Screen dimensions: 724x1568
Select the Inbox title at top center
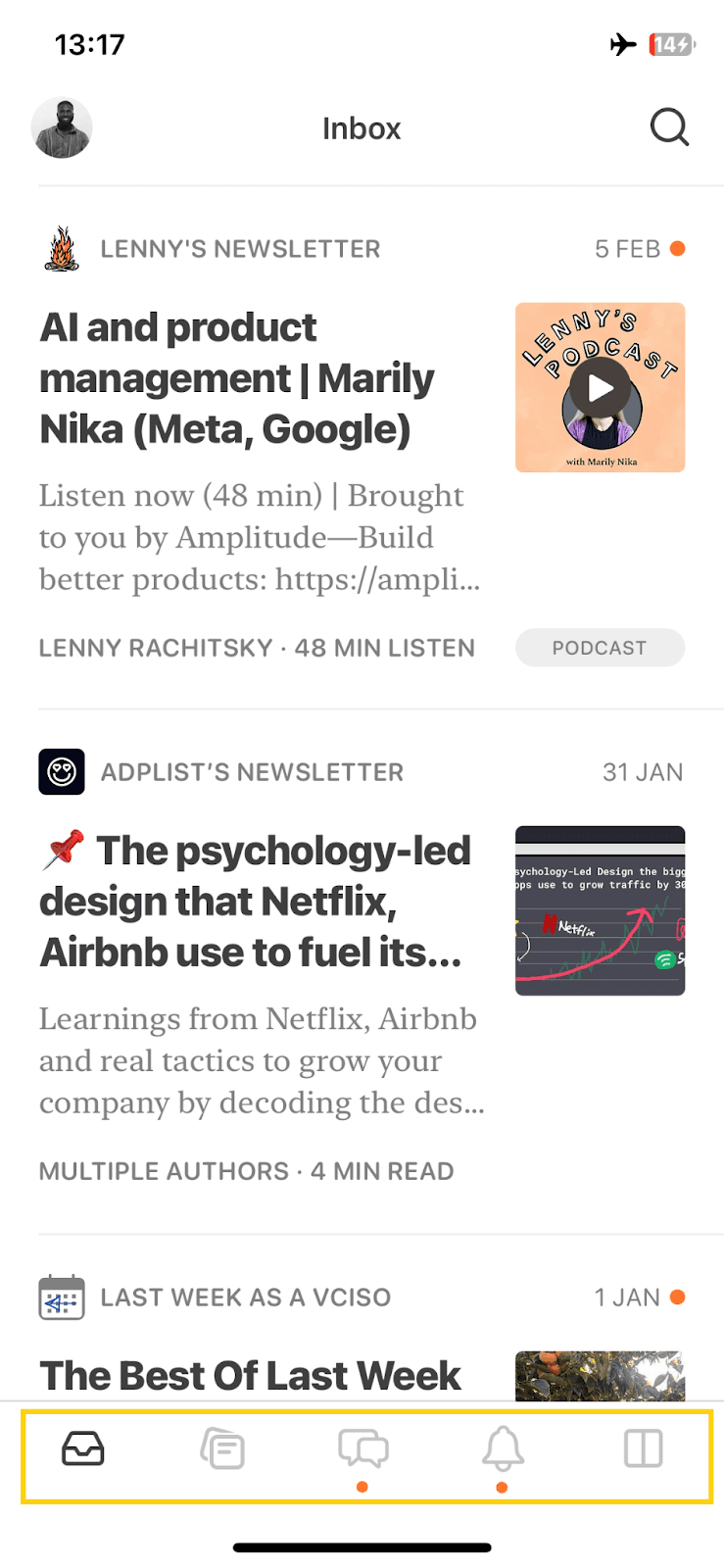362,127
